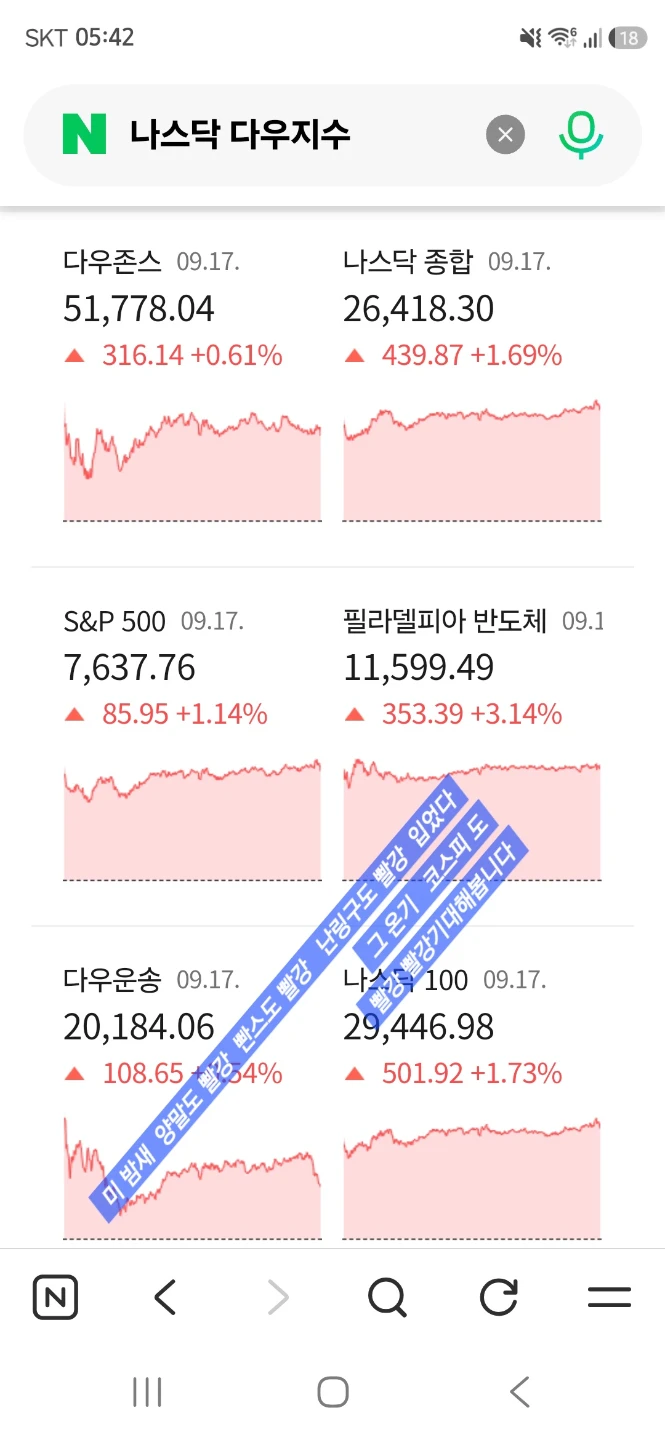Image resolution: width=665 pixels, height=1440 pixels.
Task: Open the 필라델피아 반도체 index card
Action: [472, 743]
